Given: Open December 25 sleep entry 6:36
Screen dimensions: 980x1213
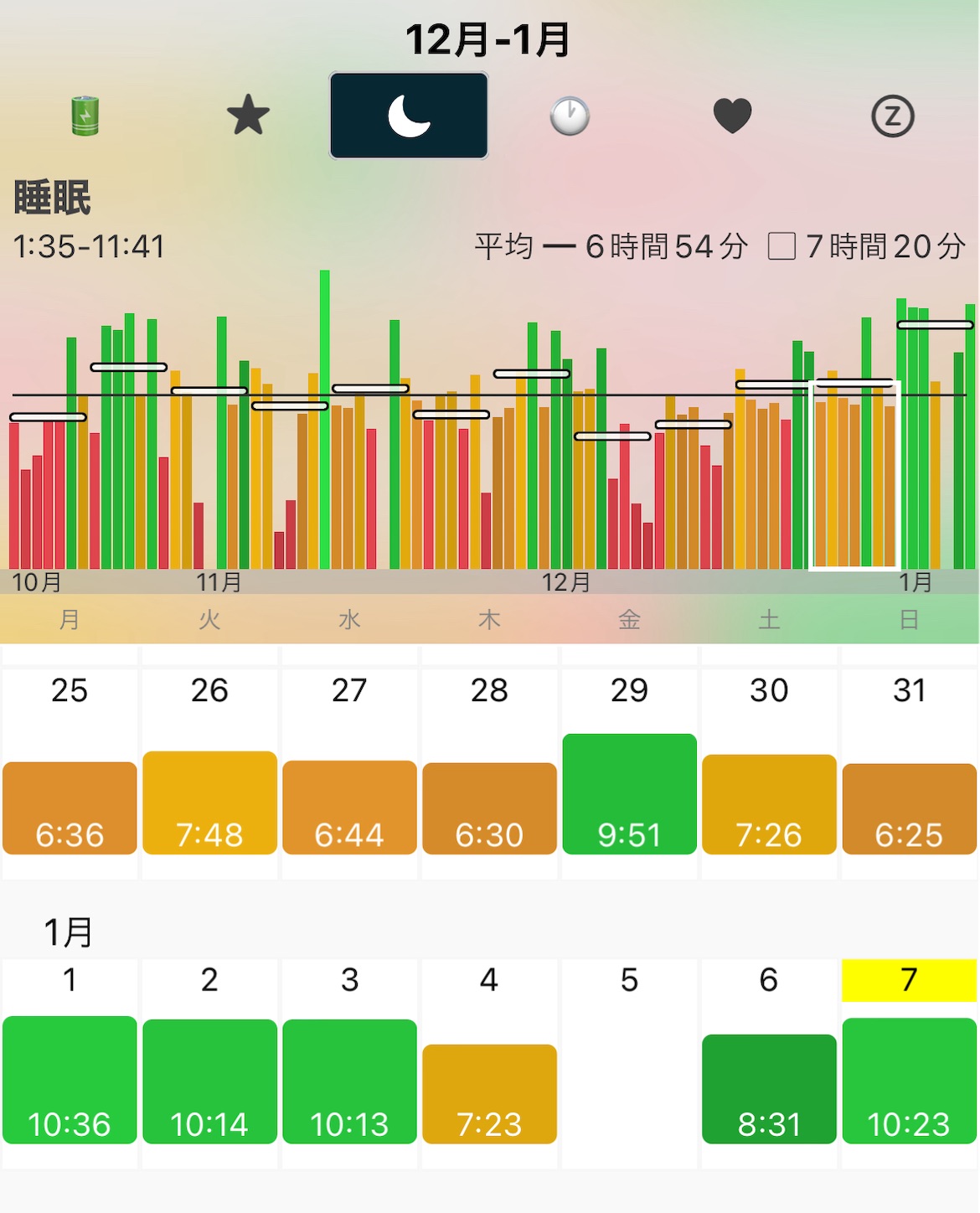Looking at the screenshot, I should click(x=70, y=808).
